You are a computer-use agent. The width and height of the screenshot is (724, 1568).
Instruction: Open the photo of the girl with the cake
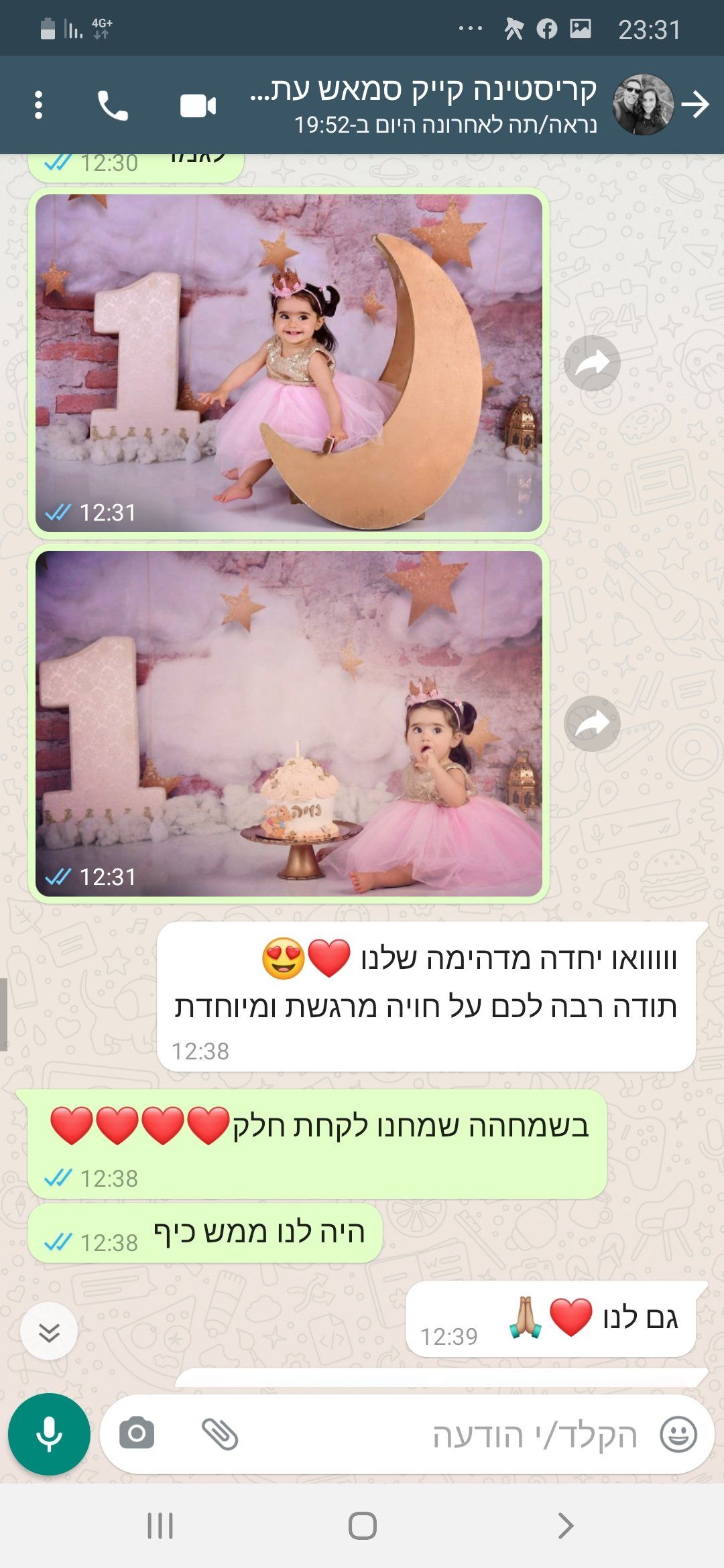(x=289, y=723)
